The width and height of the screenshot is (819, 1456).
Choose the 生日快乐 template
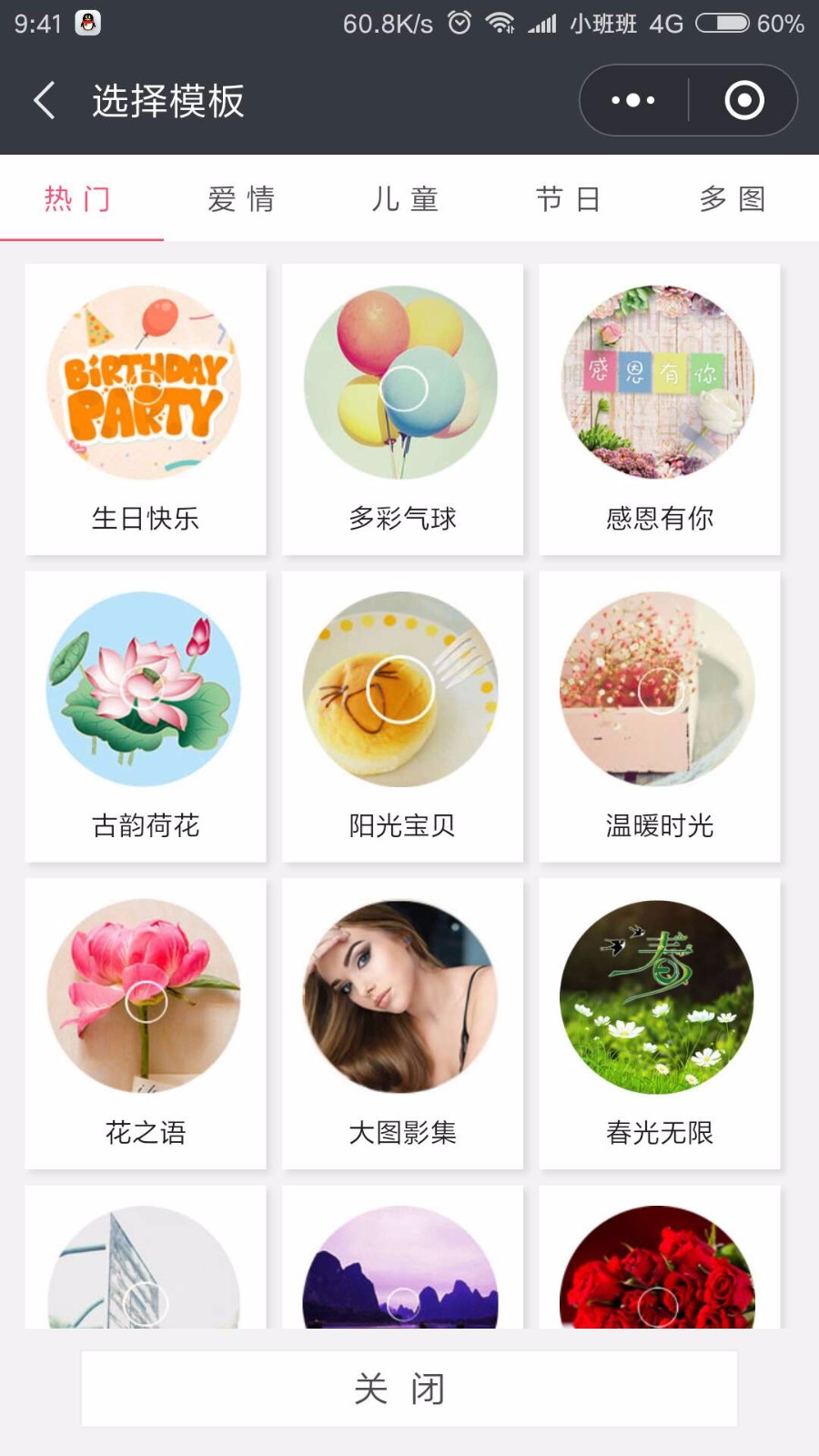(146, 409)
